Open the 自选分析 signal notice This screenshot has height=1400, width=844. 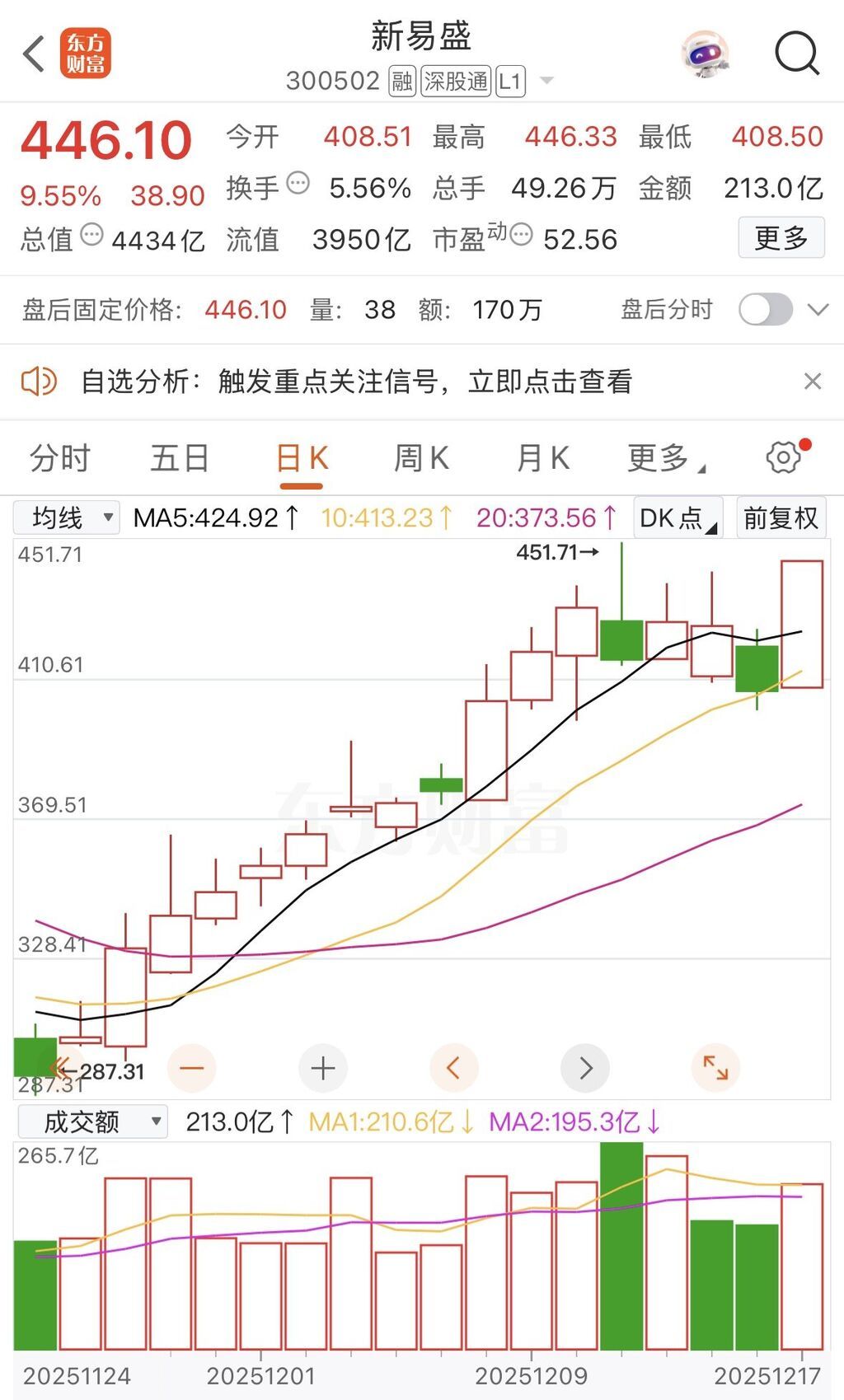[x=356, y=382]
